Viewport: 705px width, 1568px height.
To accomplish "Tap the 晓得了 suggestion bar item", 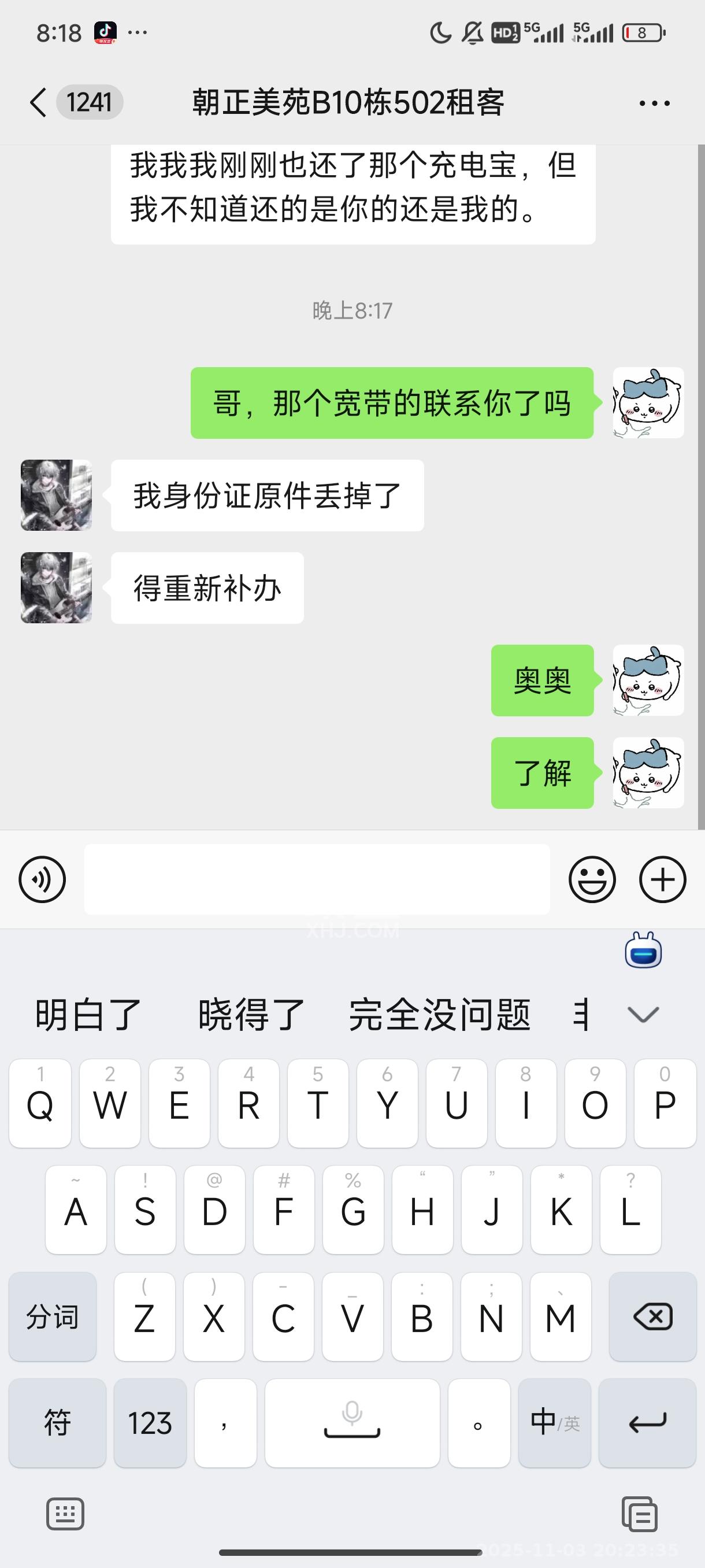I will pyautogui.click(x=250, y=1012).
